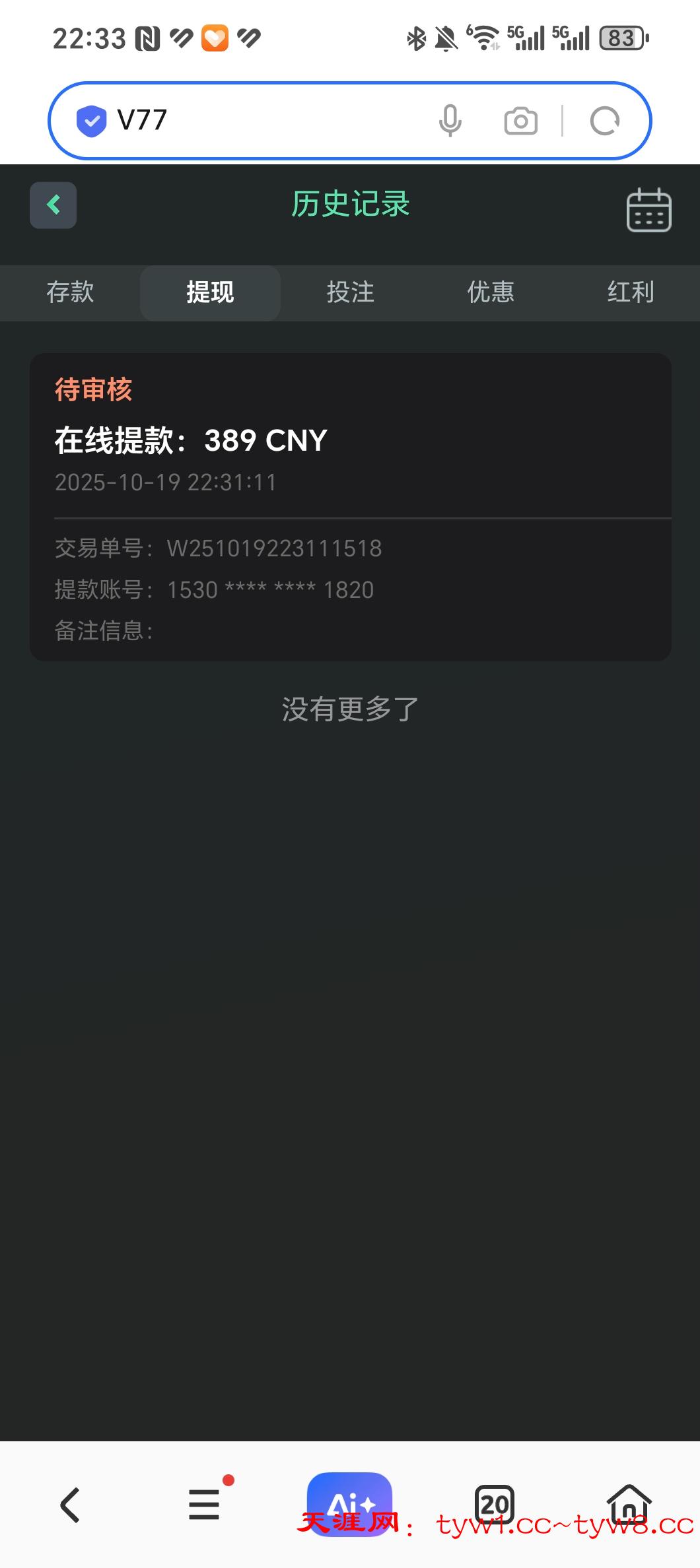Select the 红利 tab
Screen dimensions: 700x1568
[x=630, y=292]
